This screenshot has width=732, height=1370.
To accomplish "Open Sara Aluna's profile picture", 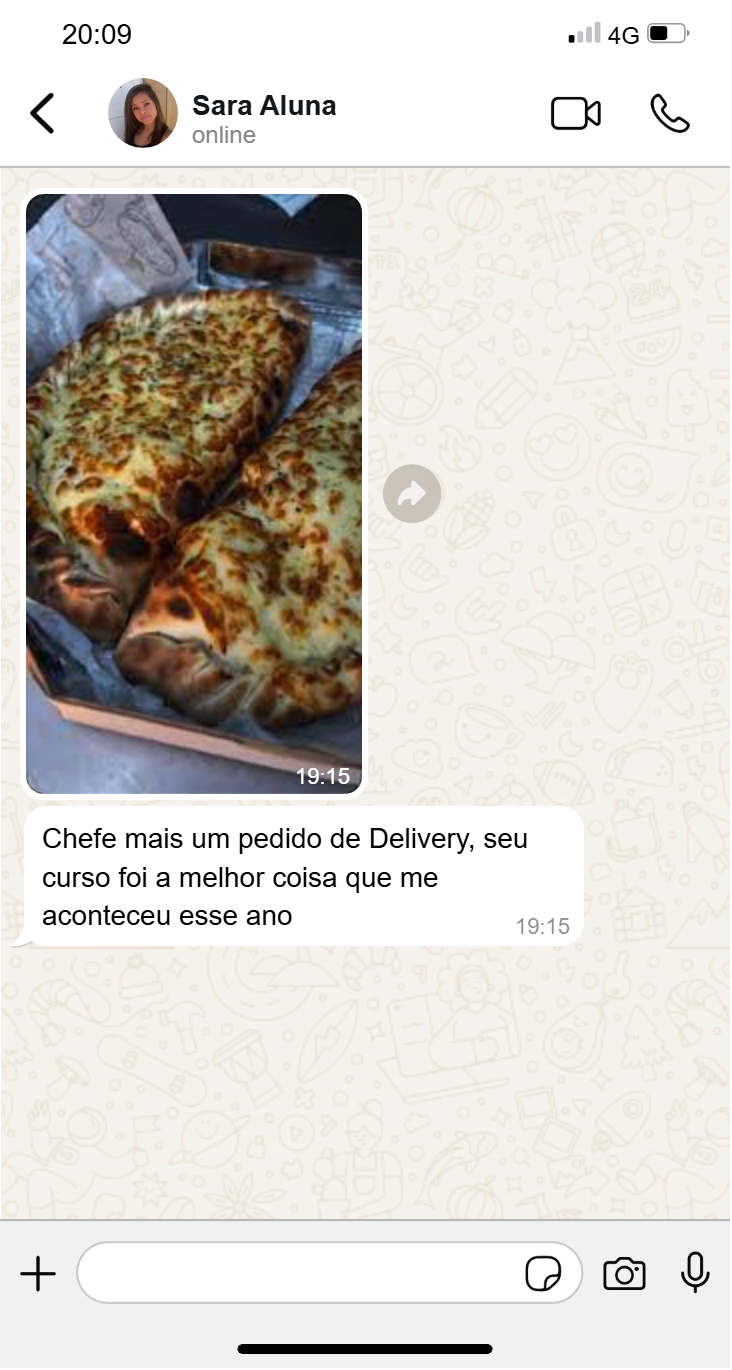I will pos(142,113).
